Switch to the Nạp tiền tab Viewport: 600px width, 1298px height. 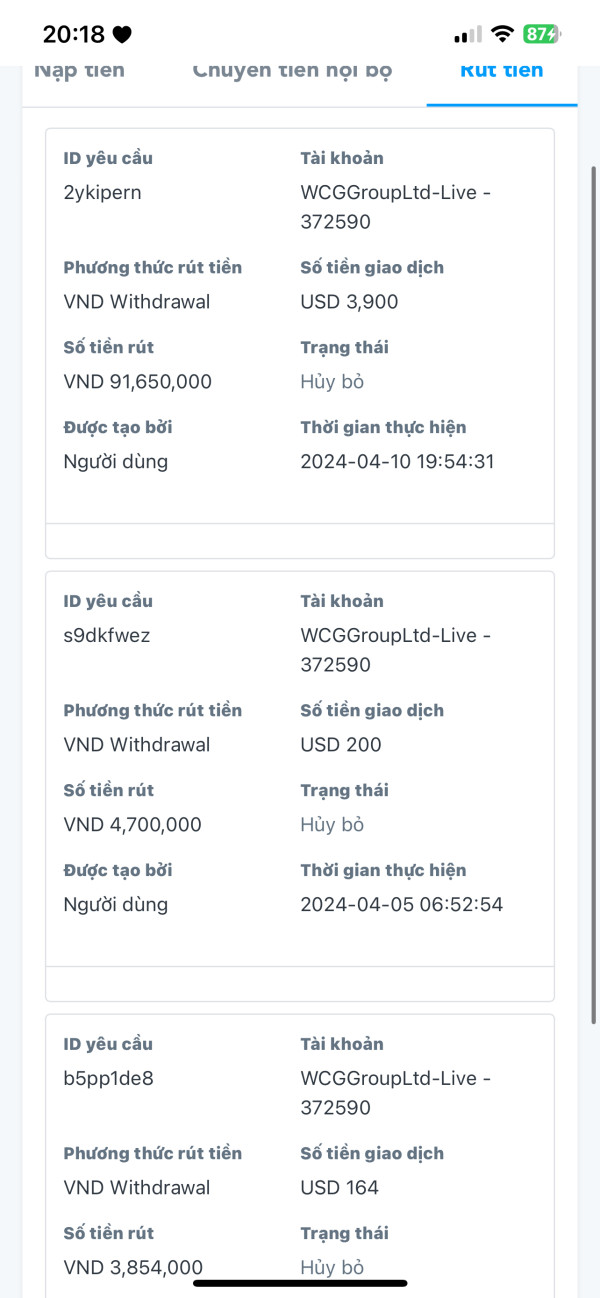pyautogui.click(x=80, y=72)
